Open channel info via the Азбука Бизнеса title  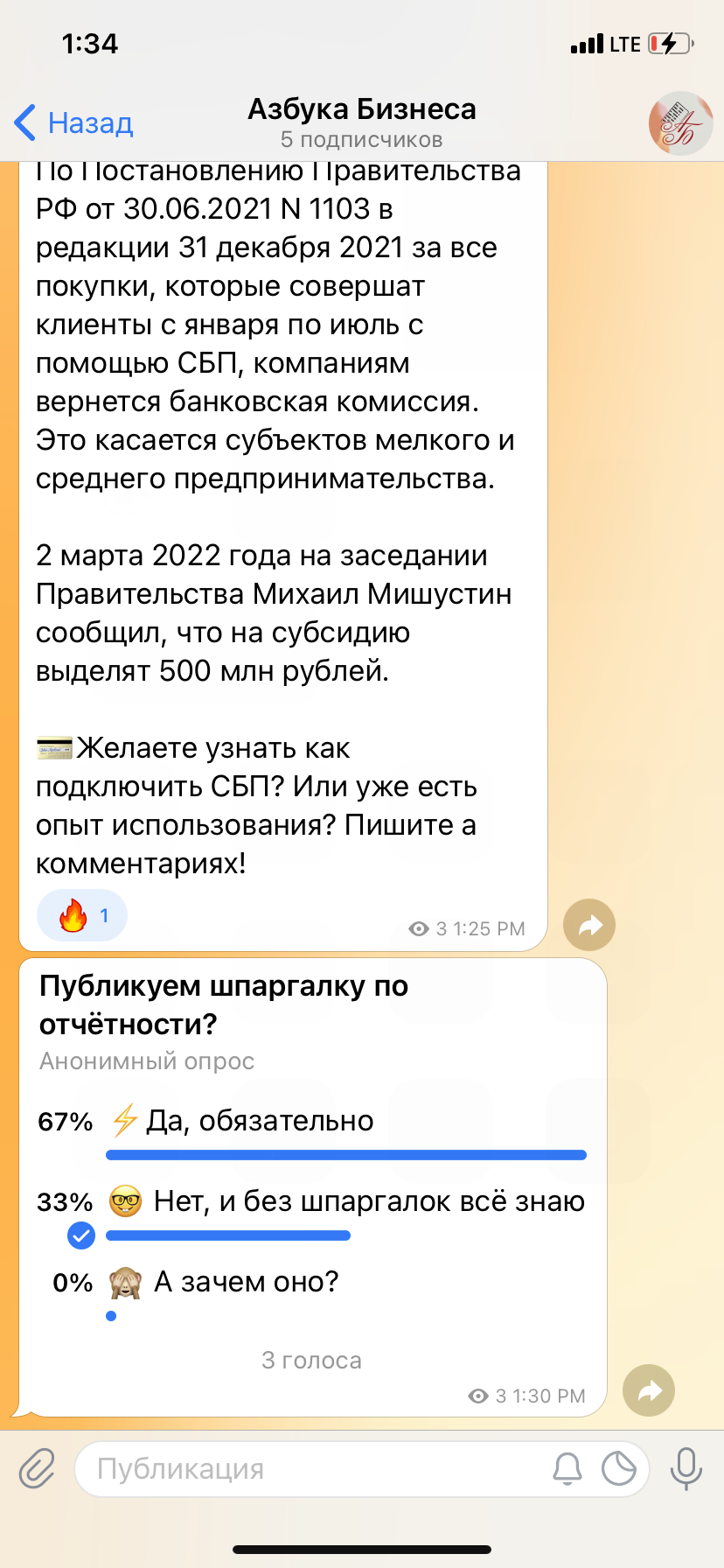pos(362,110)
